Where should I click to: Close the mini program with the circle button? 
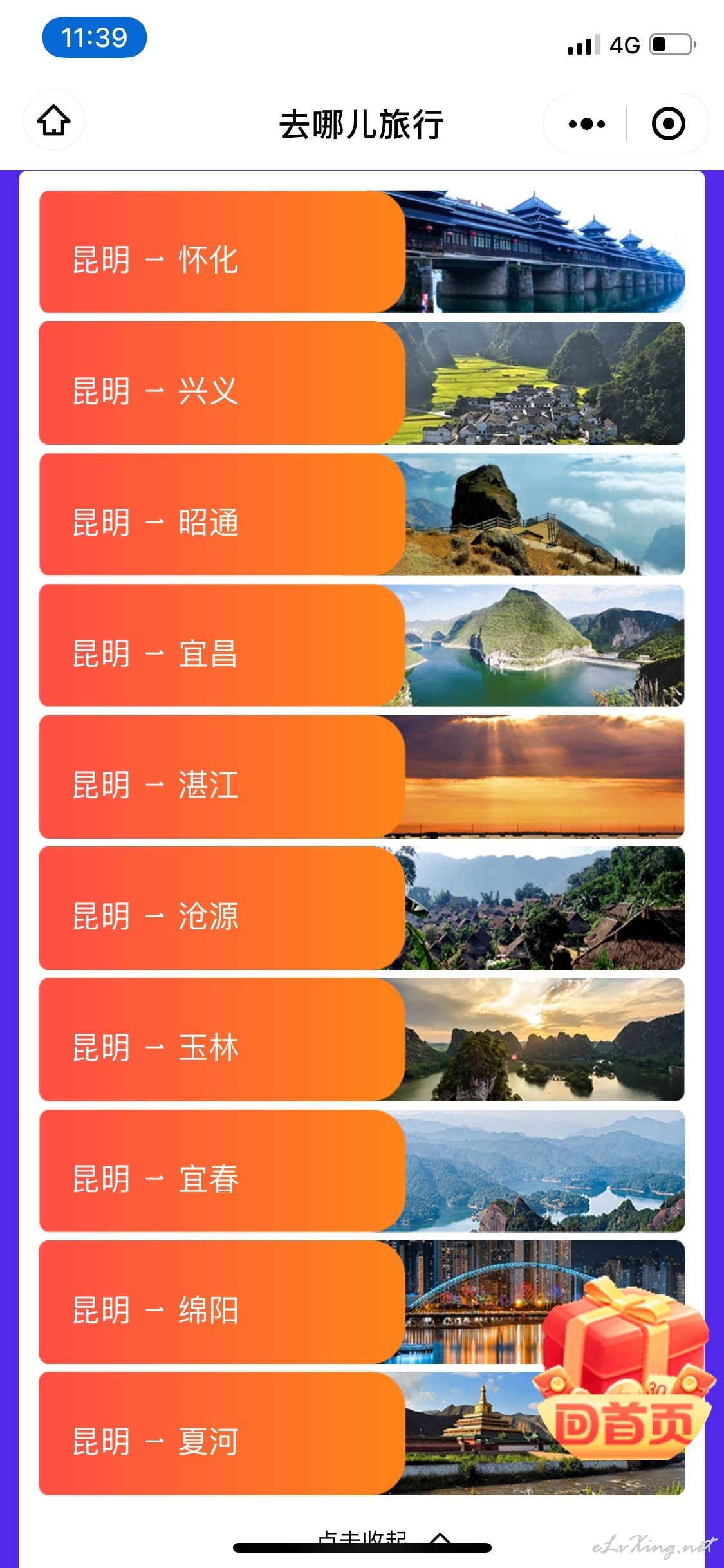[668, 124]
